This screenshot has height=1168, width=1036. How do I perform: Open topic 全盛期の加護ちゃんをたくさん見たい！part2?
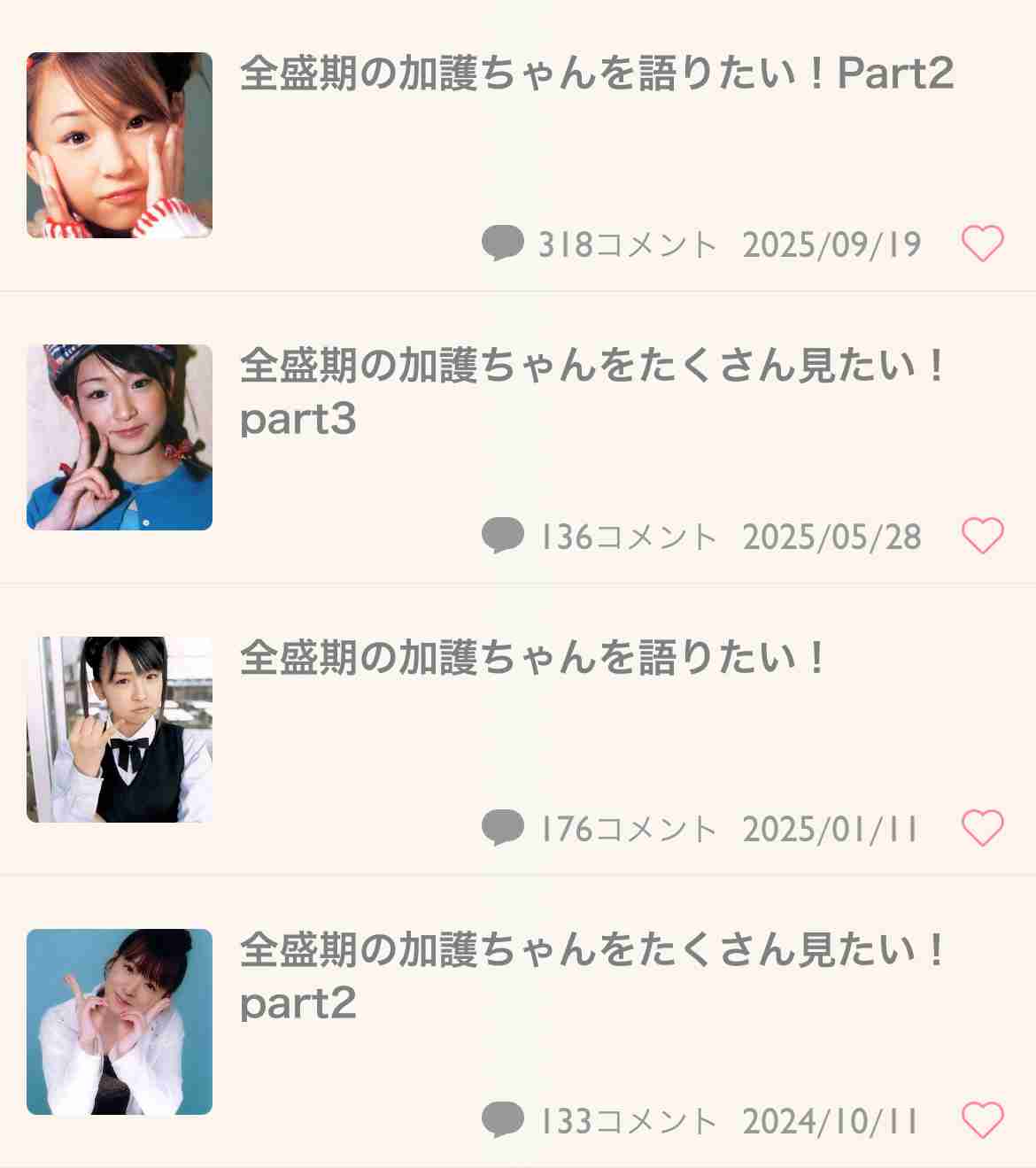click(591, 976)
